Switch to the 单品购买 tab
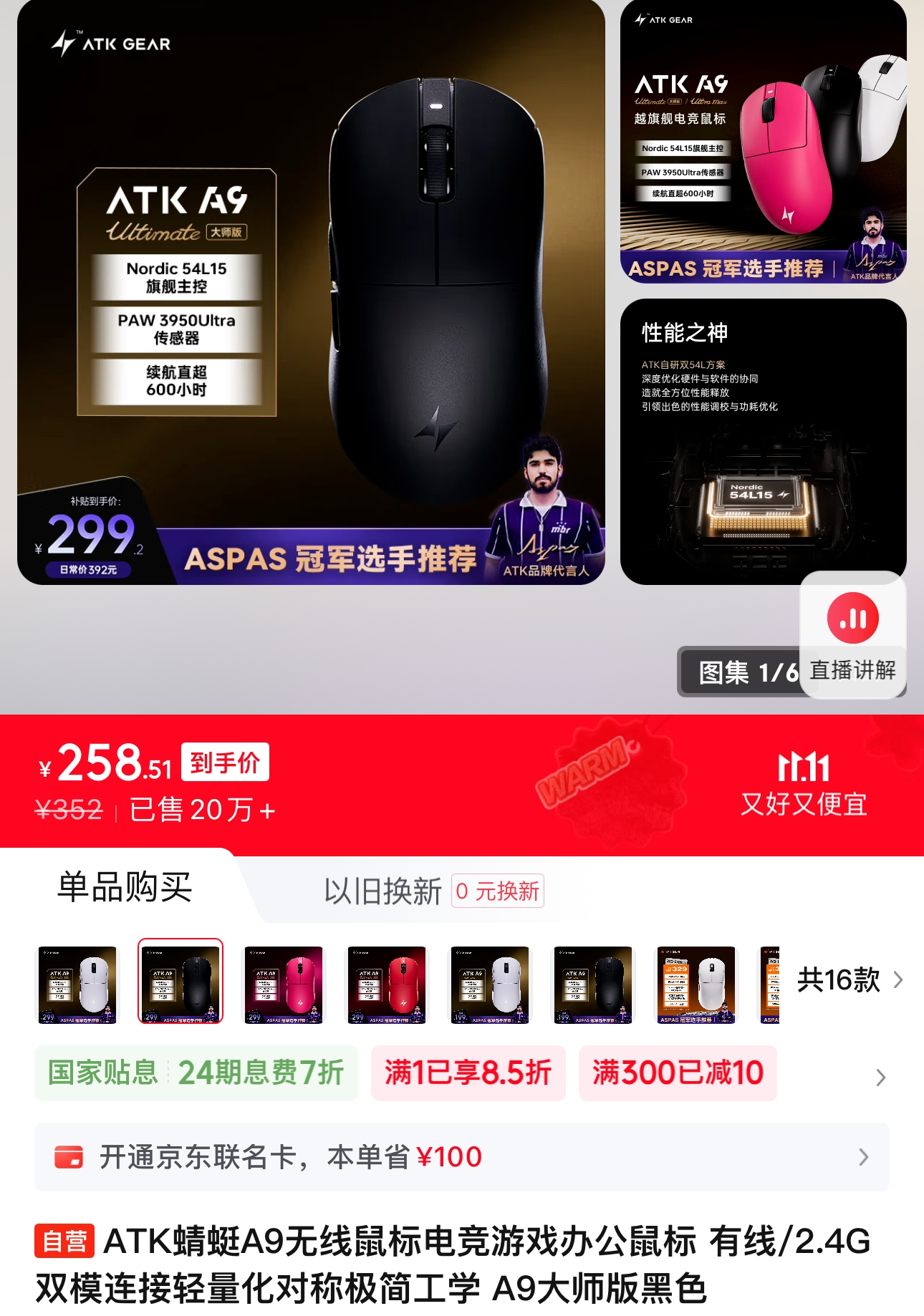This screenshot has height=1316, width=924. [x=125, y=888]
